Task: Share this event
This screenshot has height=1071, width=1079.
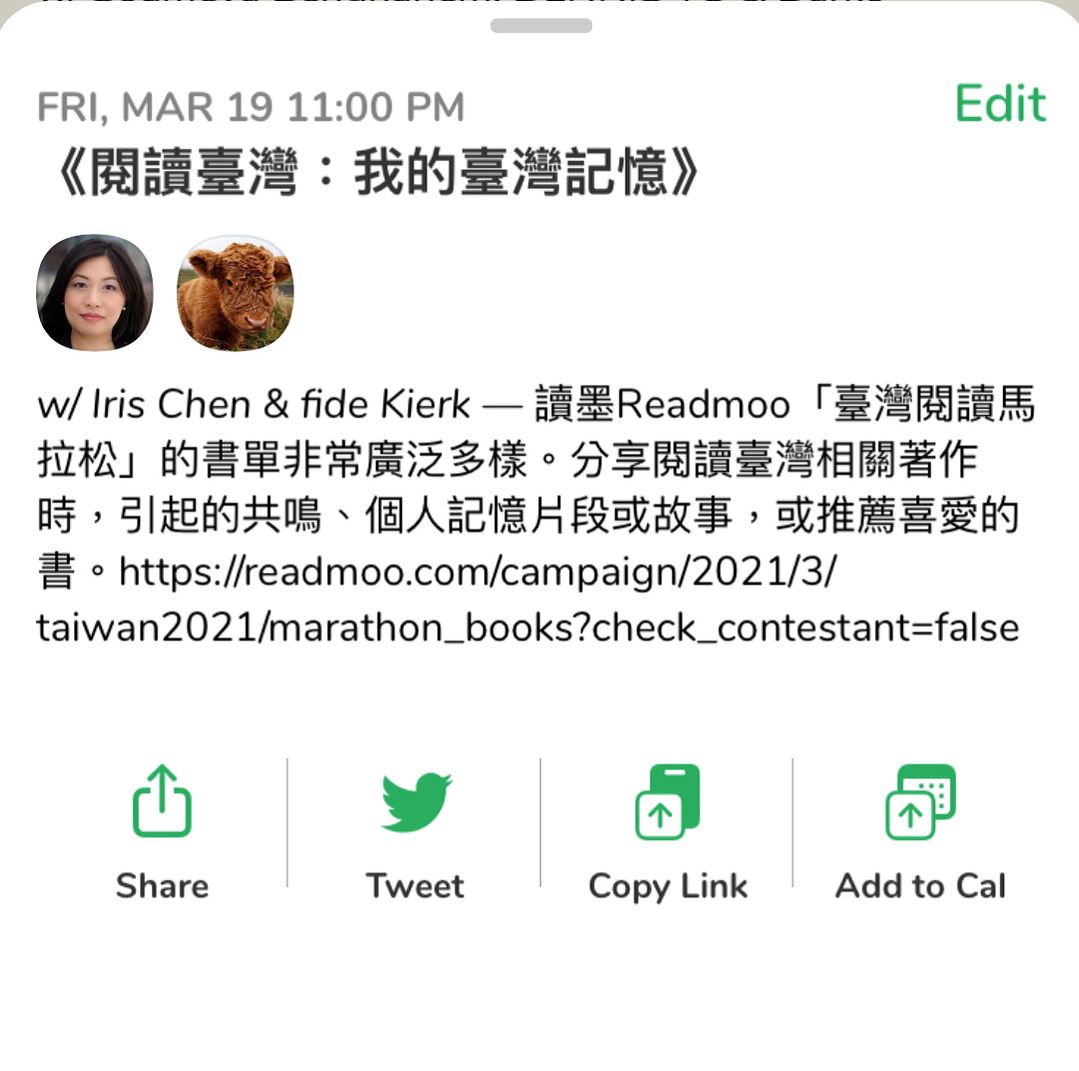Action: pyautogui.click(x=162, y=830)
